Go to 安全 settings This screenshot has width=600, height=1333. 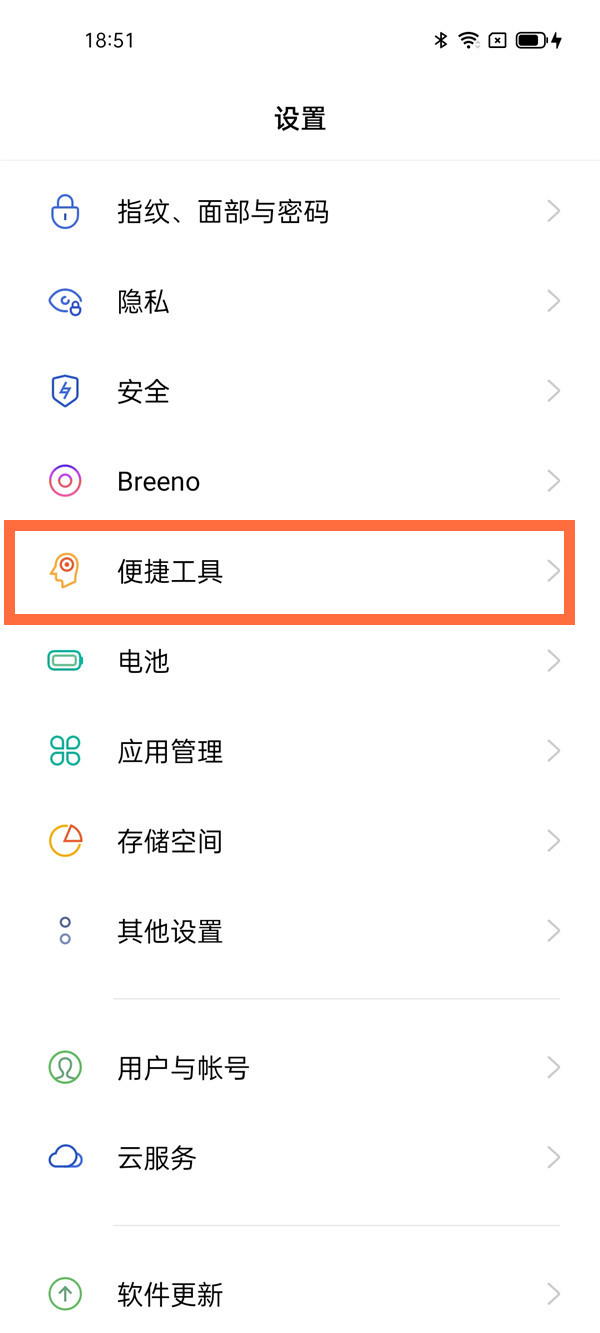click(x=300, y=392)
